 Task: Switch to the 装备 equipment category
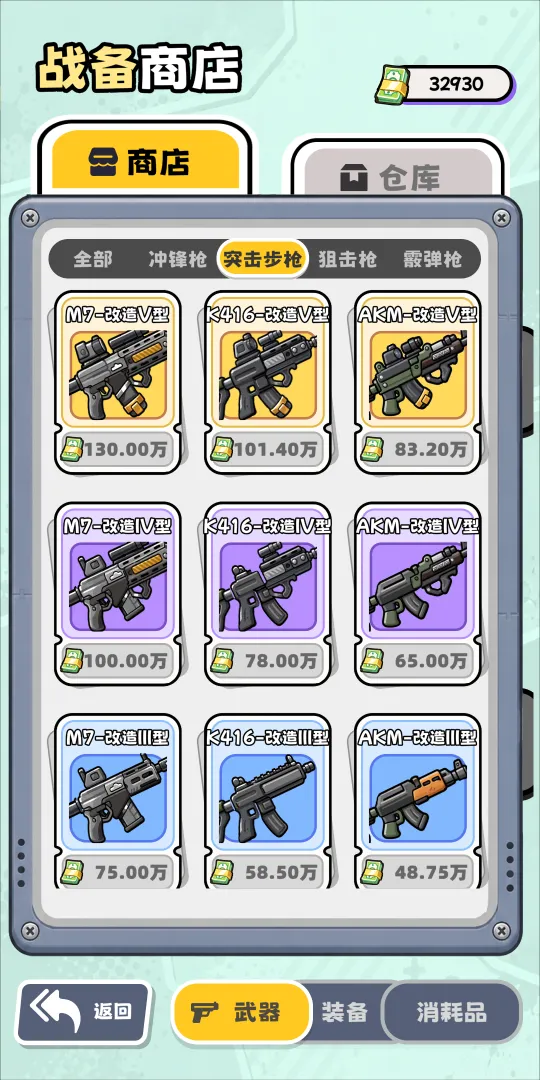click(x=344, y=1012)
